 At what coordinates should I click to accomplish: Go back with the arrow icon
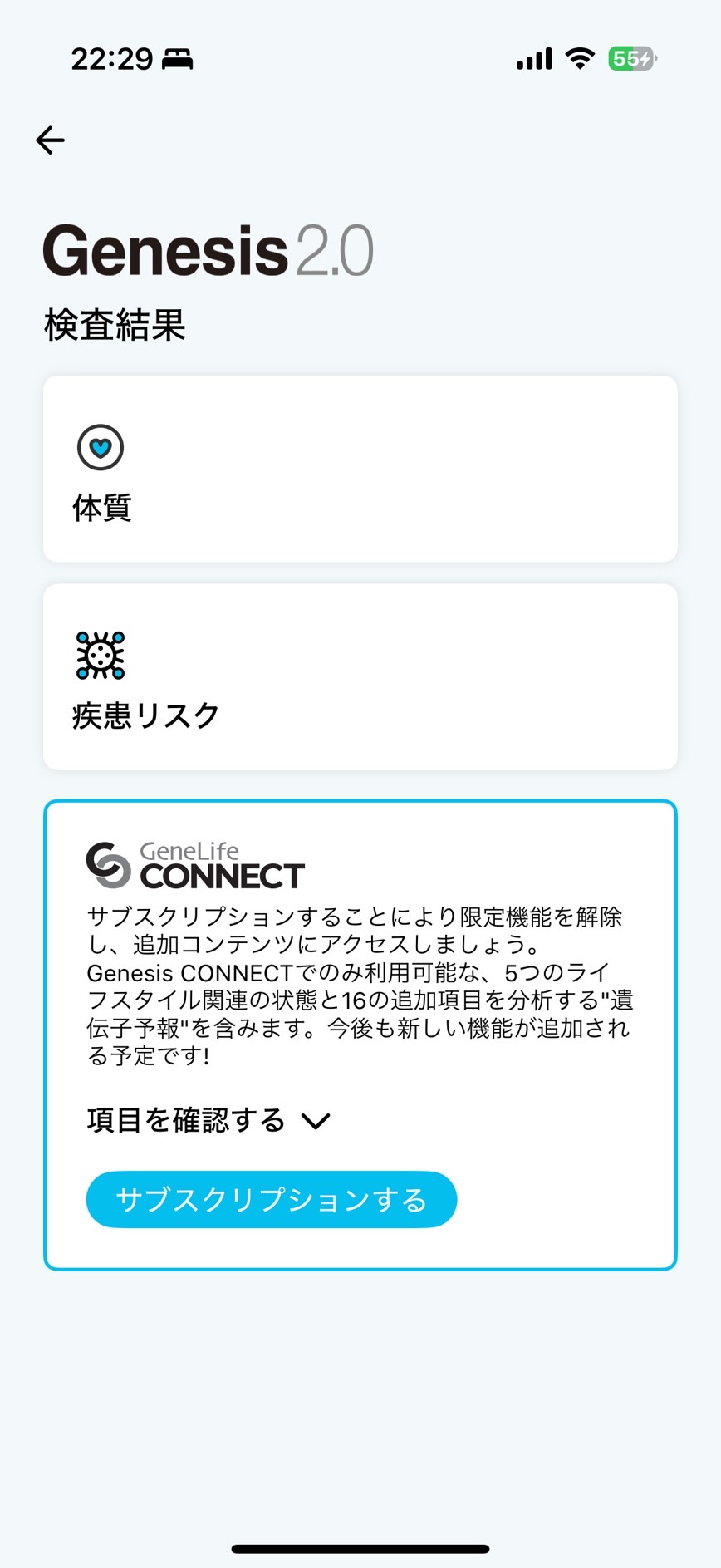(x=50, y=140)
